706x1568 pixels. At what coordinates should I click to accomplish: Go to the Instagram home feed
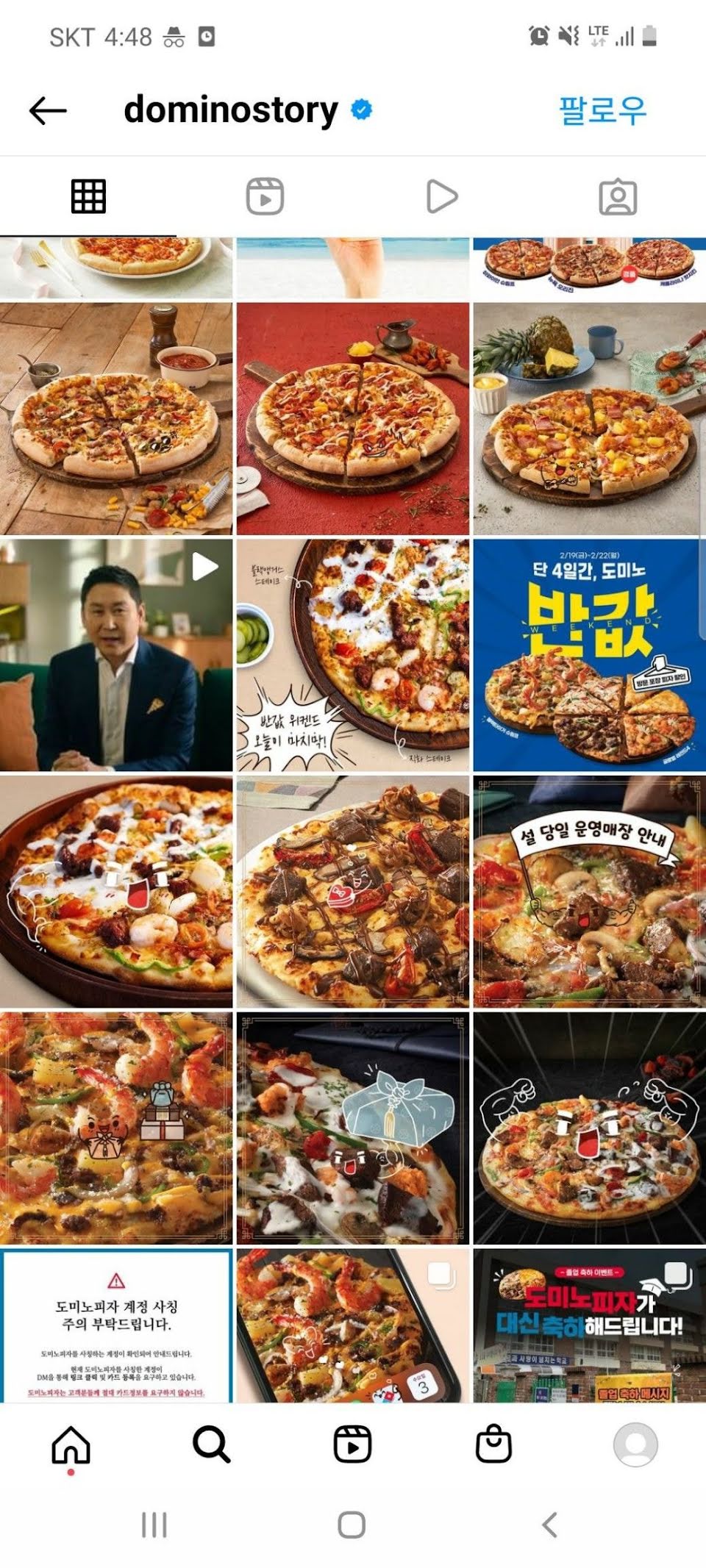[x=71, y=1445]
